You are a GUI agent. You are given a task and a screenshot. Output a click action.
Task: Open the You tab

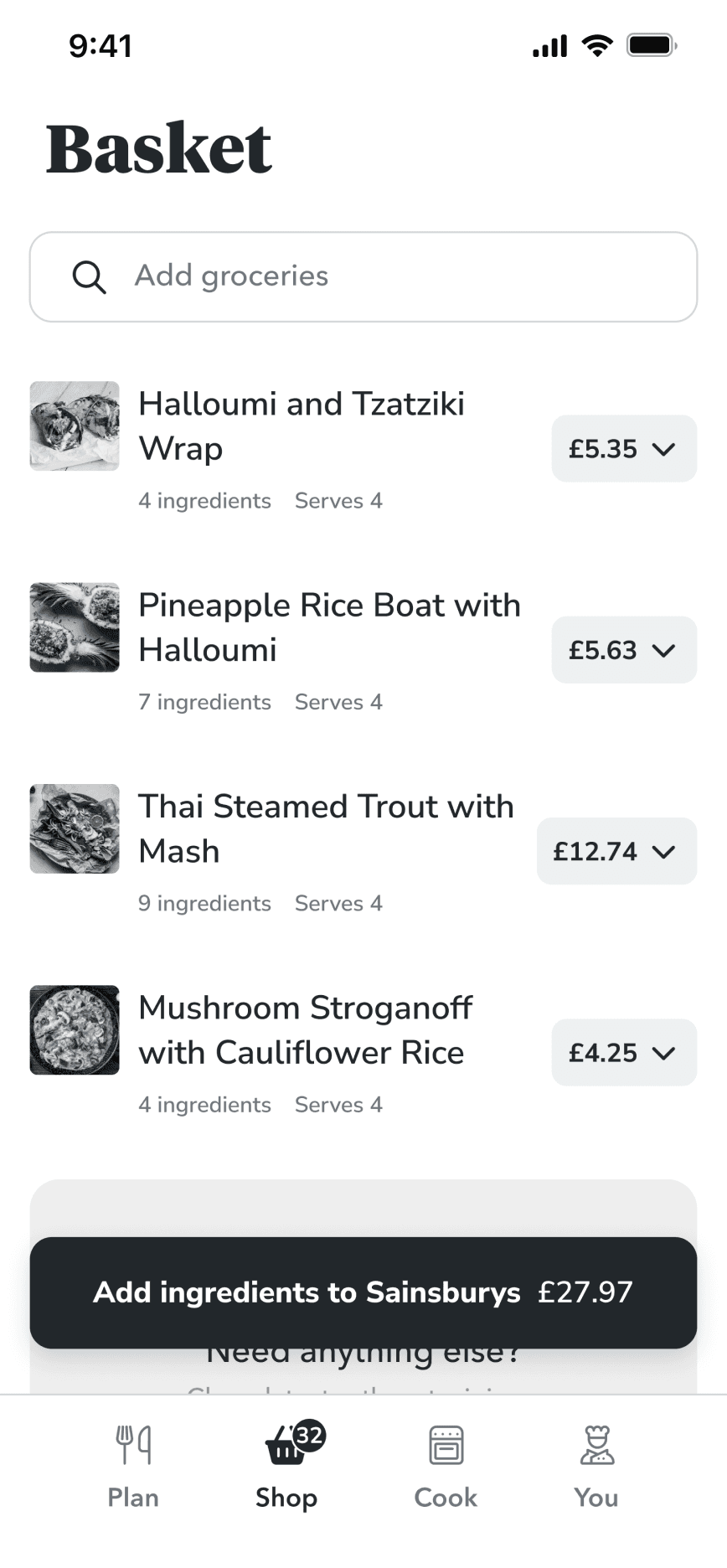pyautogui.click(x=596, y=1467)
